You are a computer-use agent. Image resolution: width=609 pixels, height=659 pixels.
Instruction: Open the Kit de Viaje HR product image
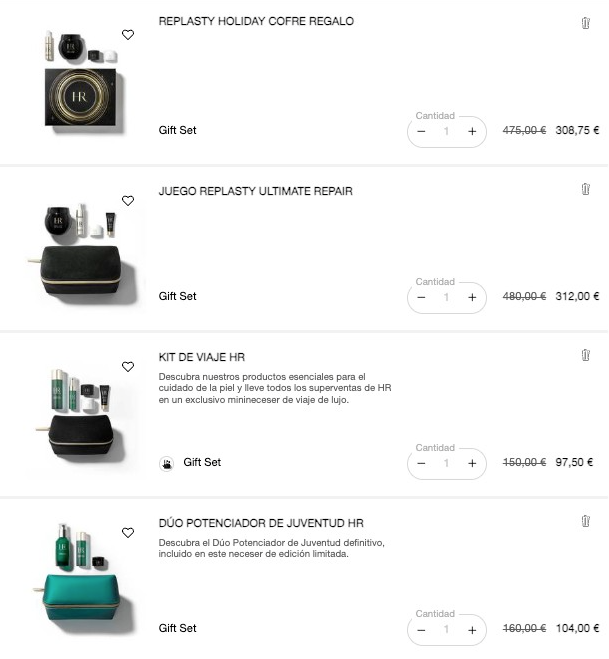(x=80, y=412)
